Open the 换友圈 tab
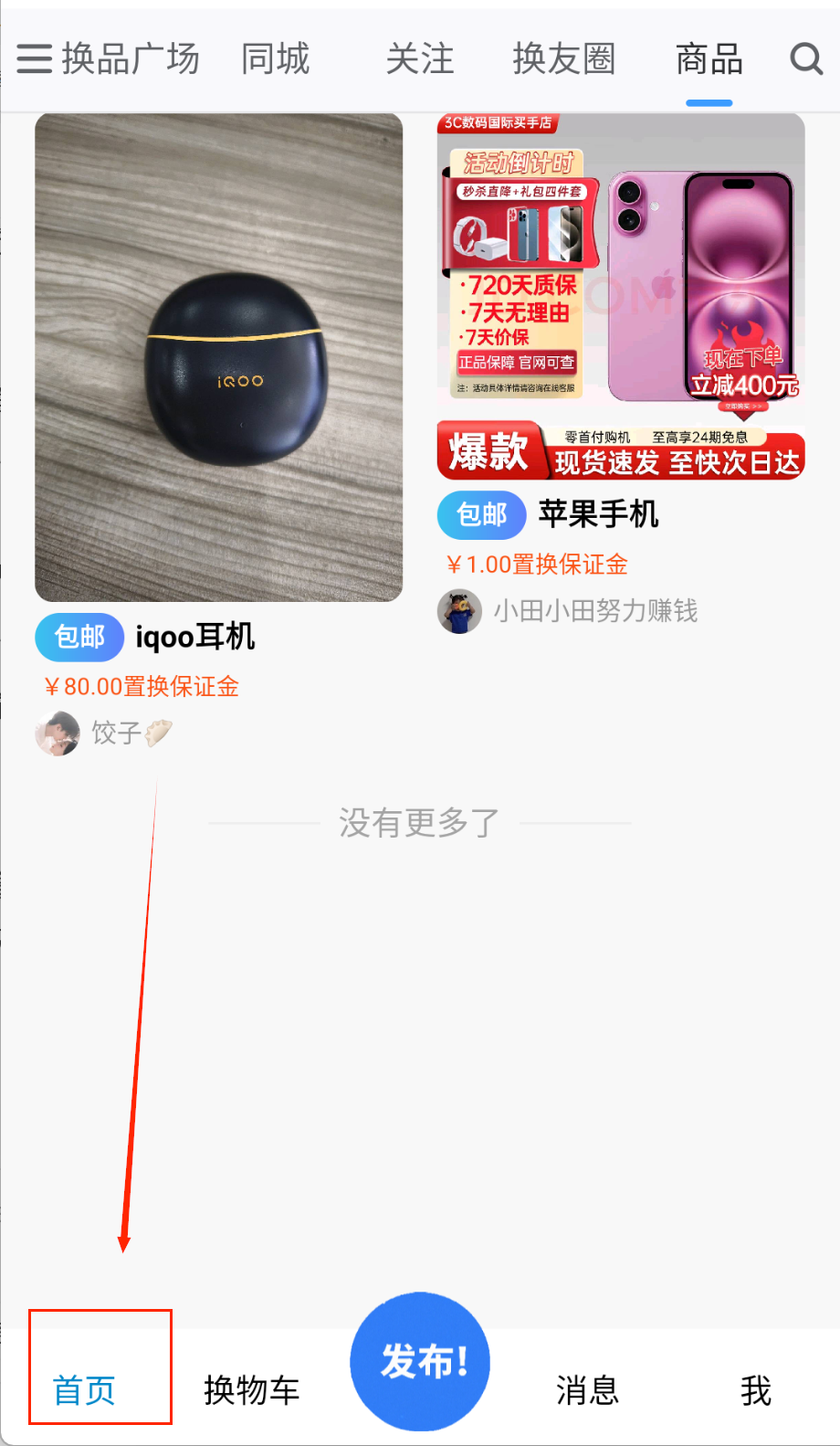Viewport: 840px width, 1446px height. point(563,59)
